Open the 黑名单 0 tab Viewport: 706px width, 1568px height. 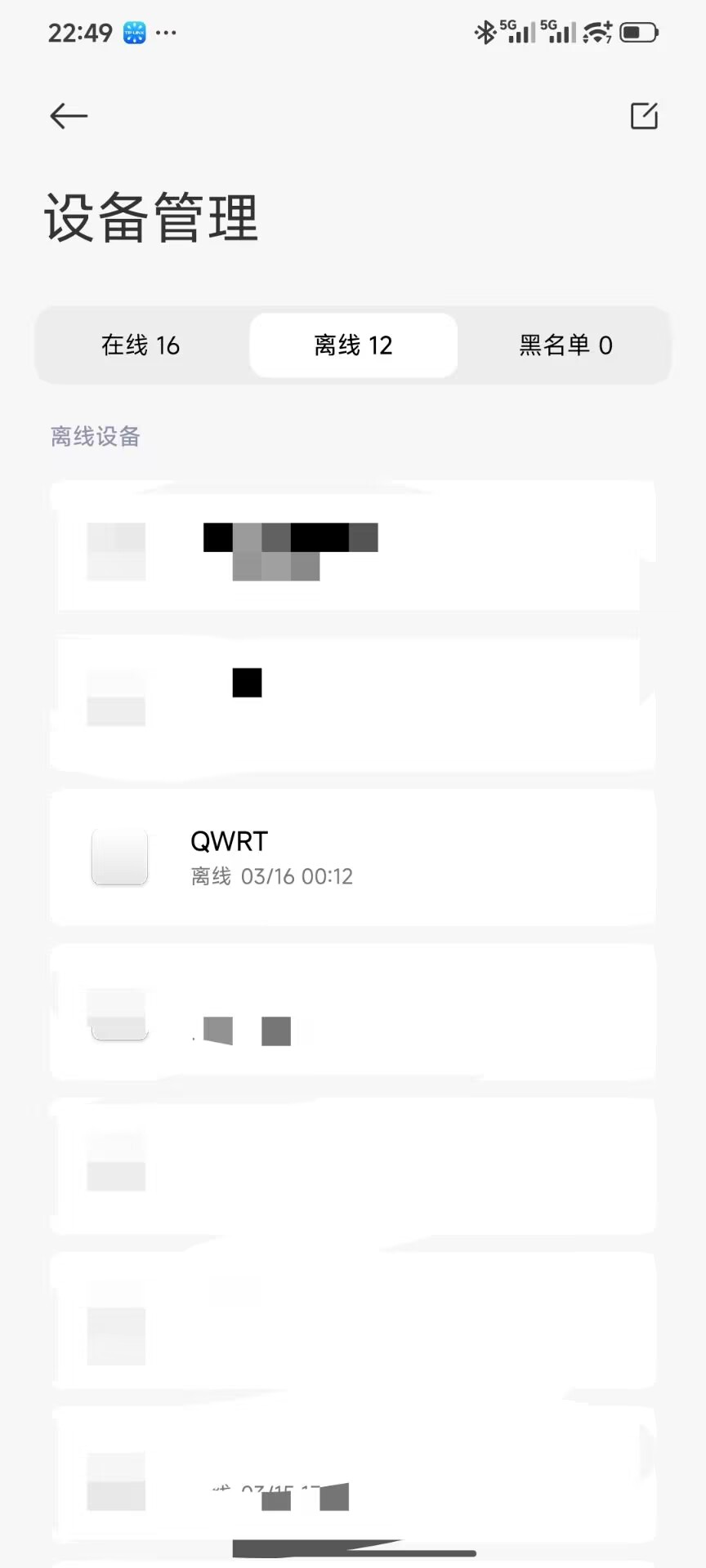[565, 345]
